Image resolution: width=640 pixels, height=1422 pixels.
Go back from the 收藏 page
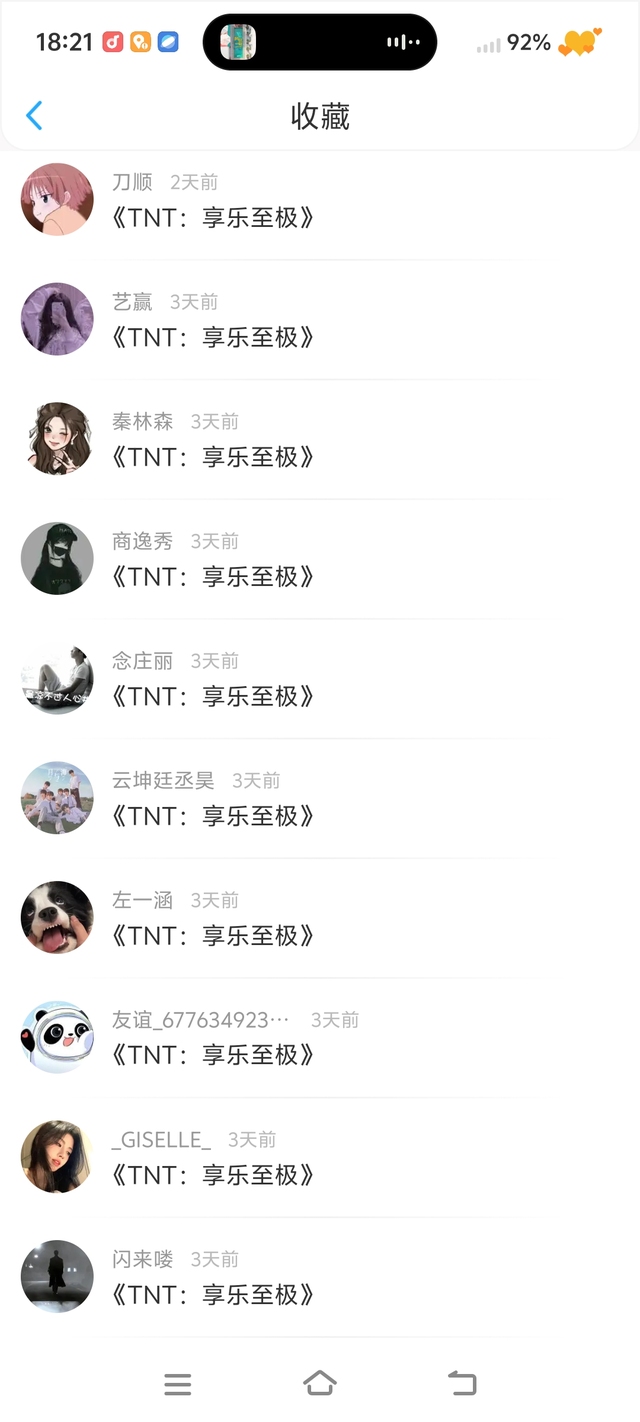click(34, 116)
